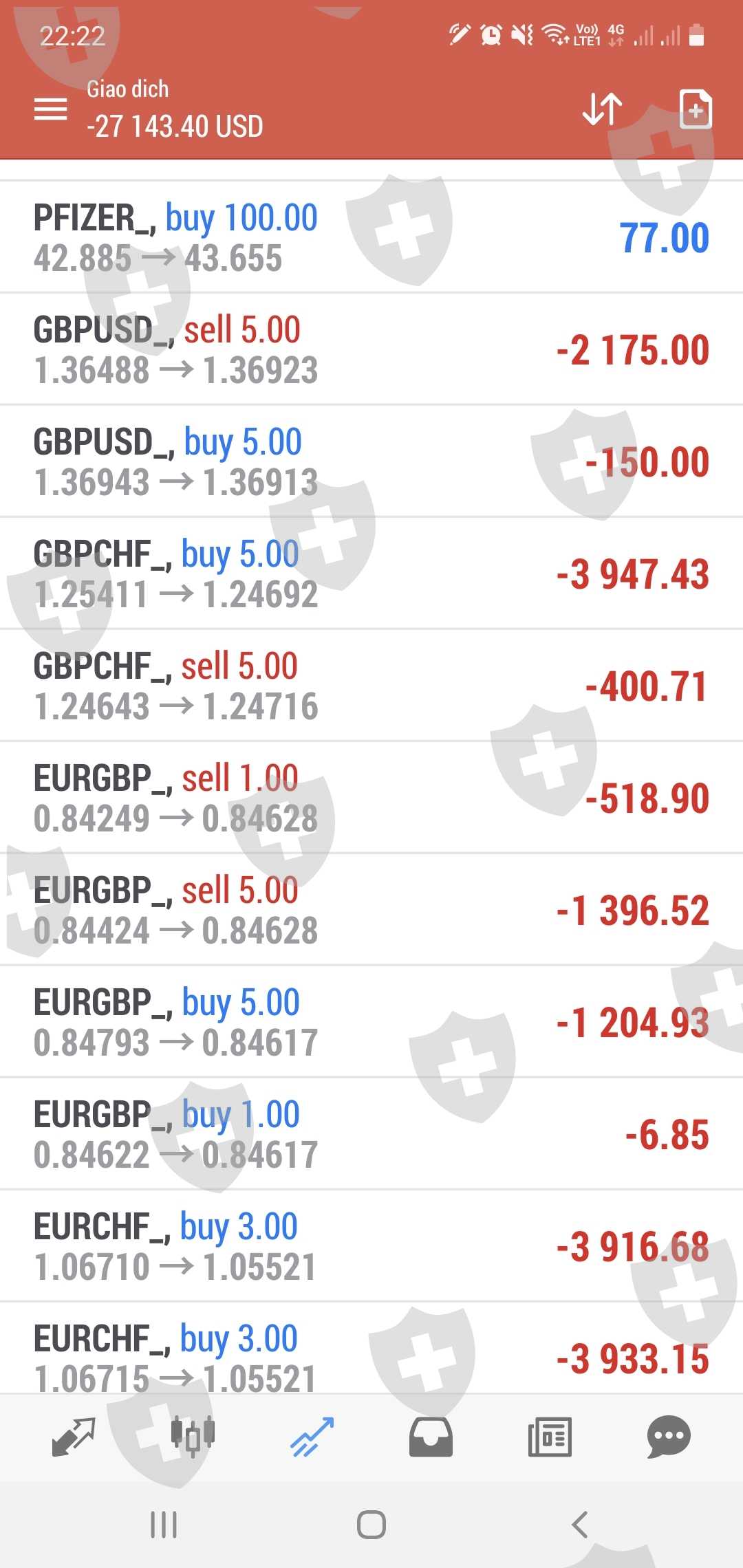Switch to the Quotes tab
Image resolution: width=743 pixels, height=1568 pixels.
coord(74,1437)
